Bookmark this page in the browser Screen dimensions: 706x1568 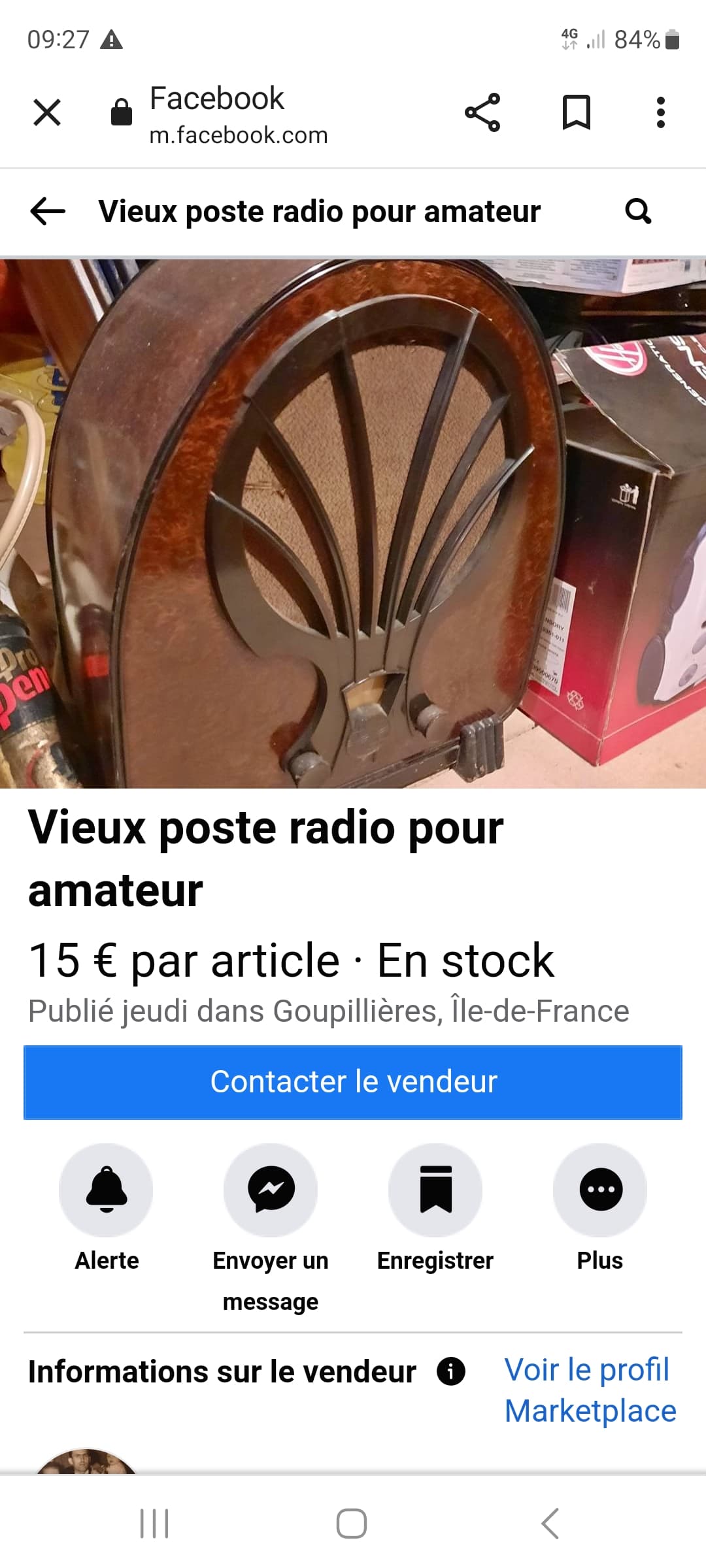coord(576,112)
